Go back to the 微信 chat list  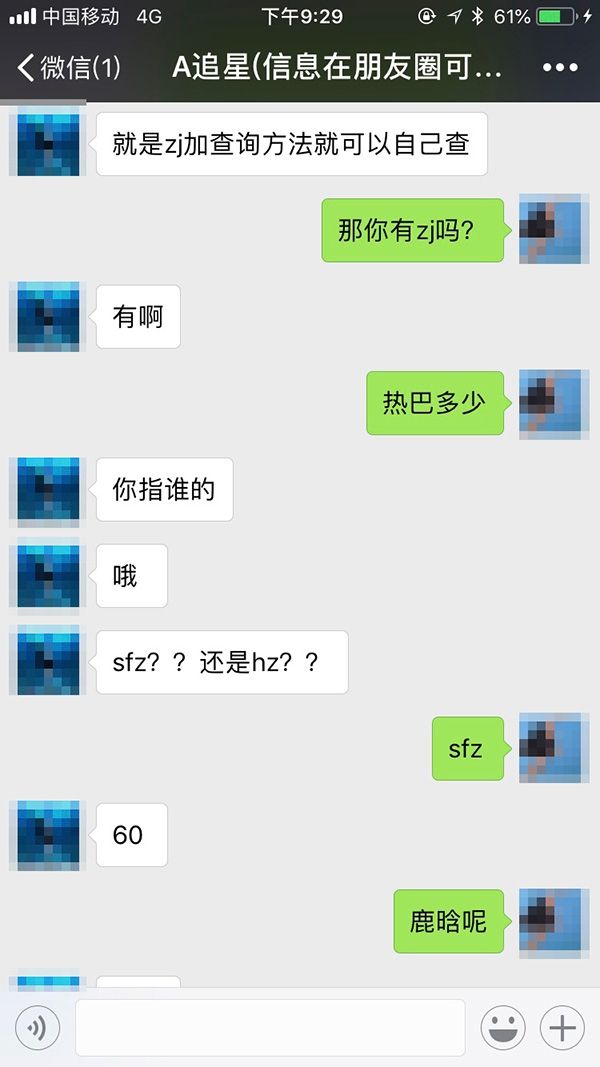pyautogui.click(x=68, y=68)
